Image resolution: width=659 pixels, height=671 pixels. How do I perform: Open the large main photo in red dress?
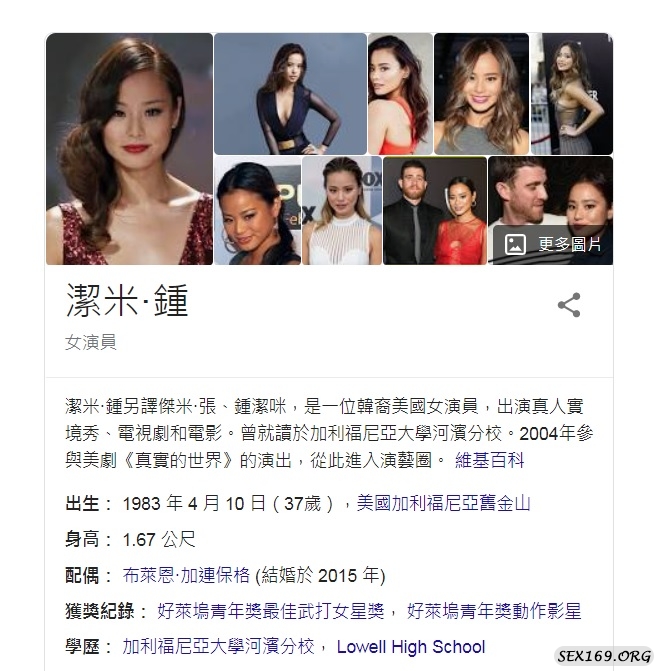[129, 149]
